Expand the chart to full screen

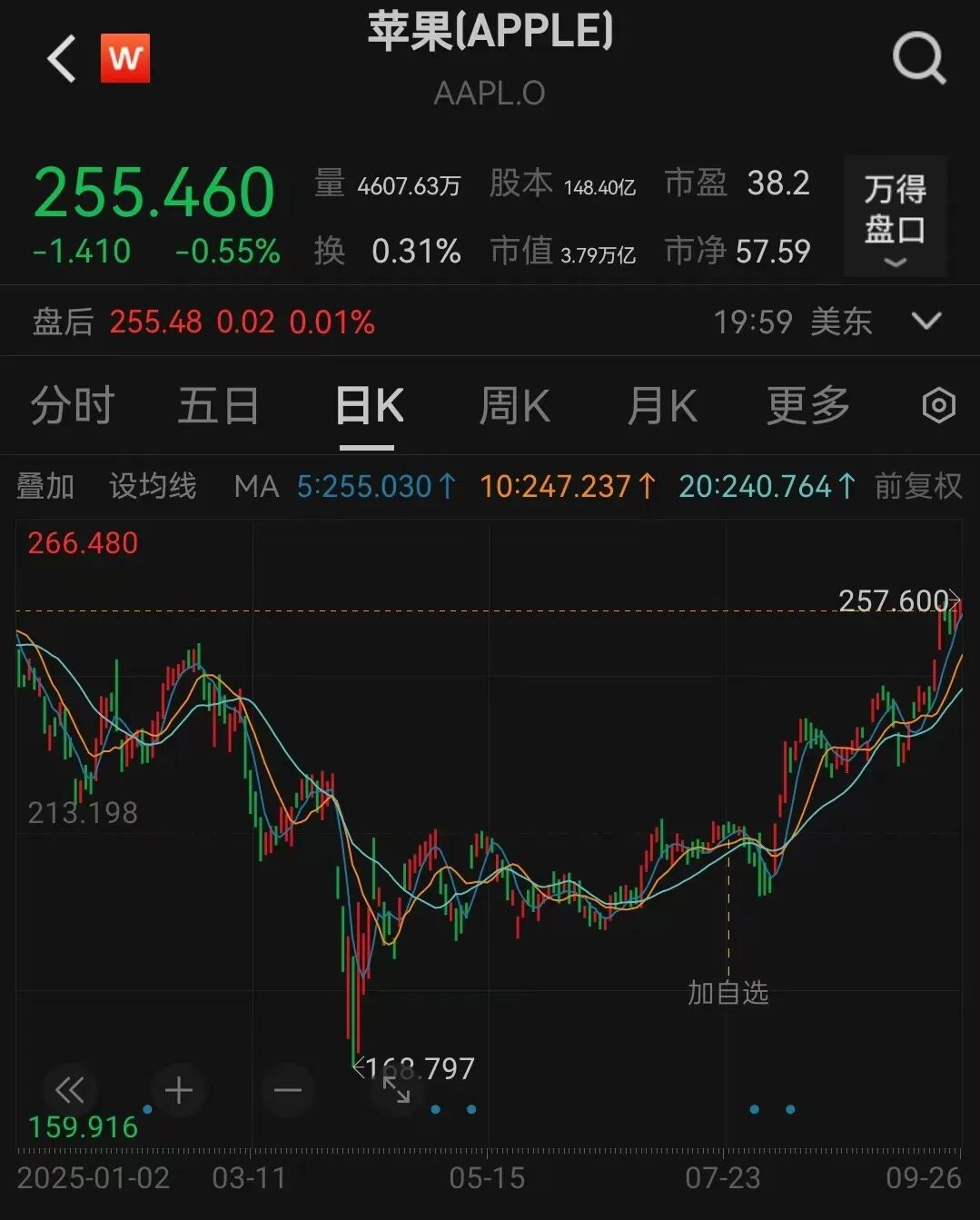pyautogui.click(x=396, y=1090)
